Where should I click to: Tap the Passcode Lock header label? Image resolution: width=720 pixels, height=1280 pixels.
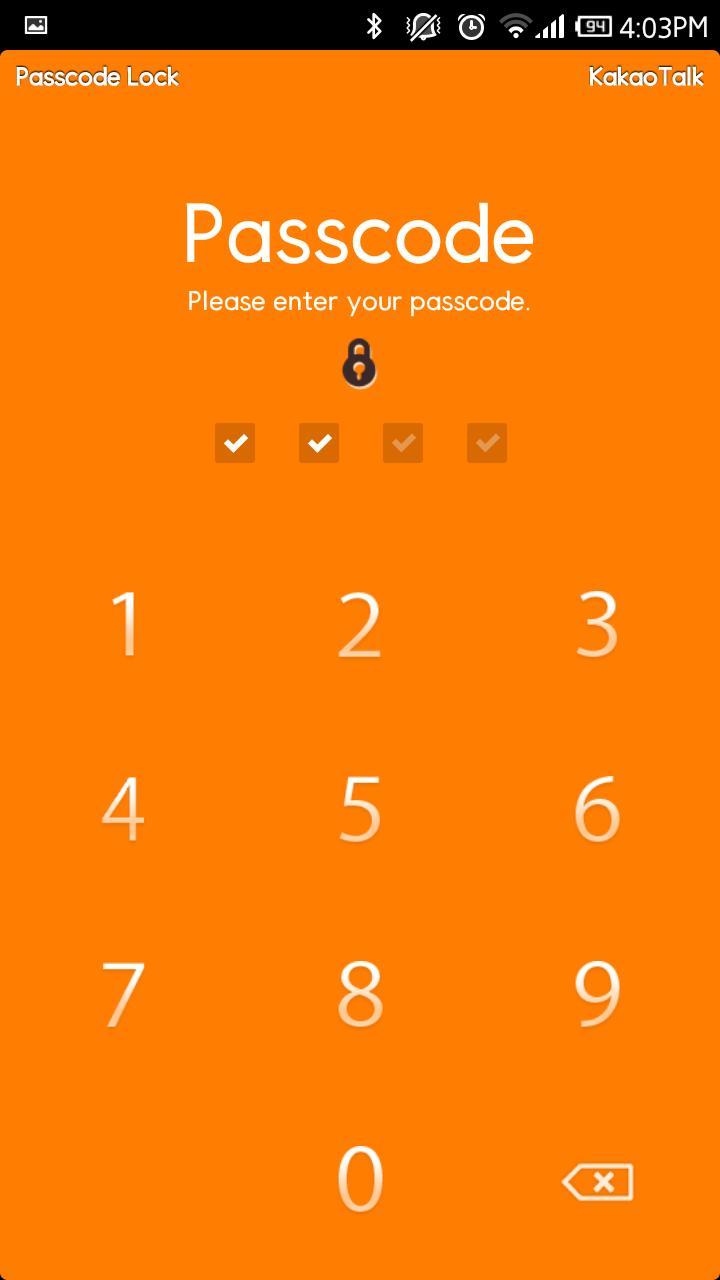click(96, 76)
